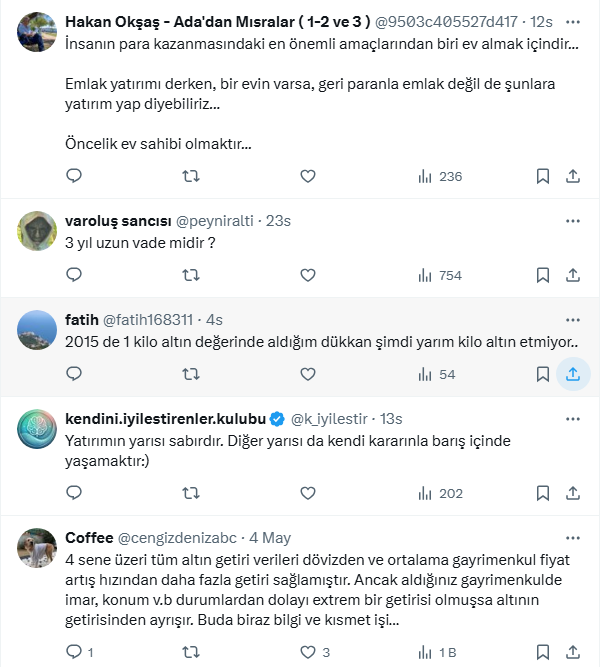Image resolution: width=611 pixels, height=667 pixels.
Task: Like Hakan Okşaş's tweet
Action: [x=307, y=176]
